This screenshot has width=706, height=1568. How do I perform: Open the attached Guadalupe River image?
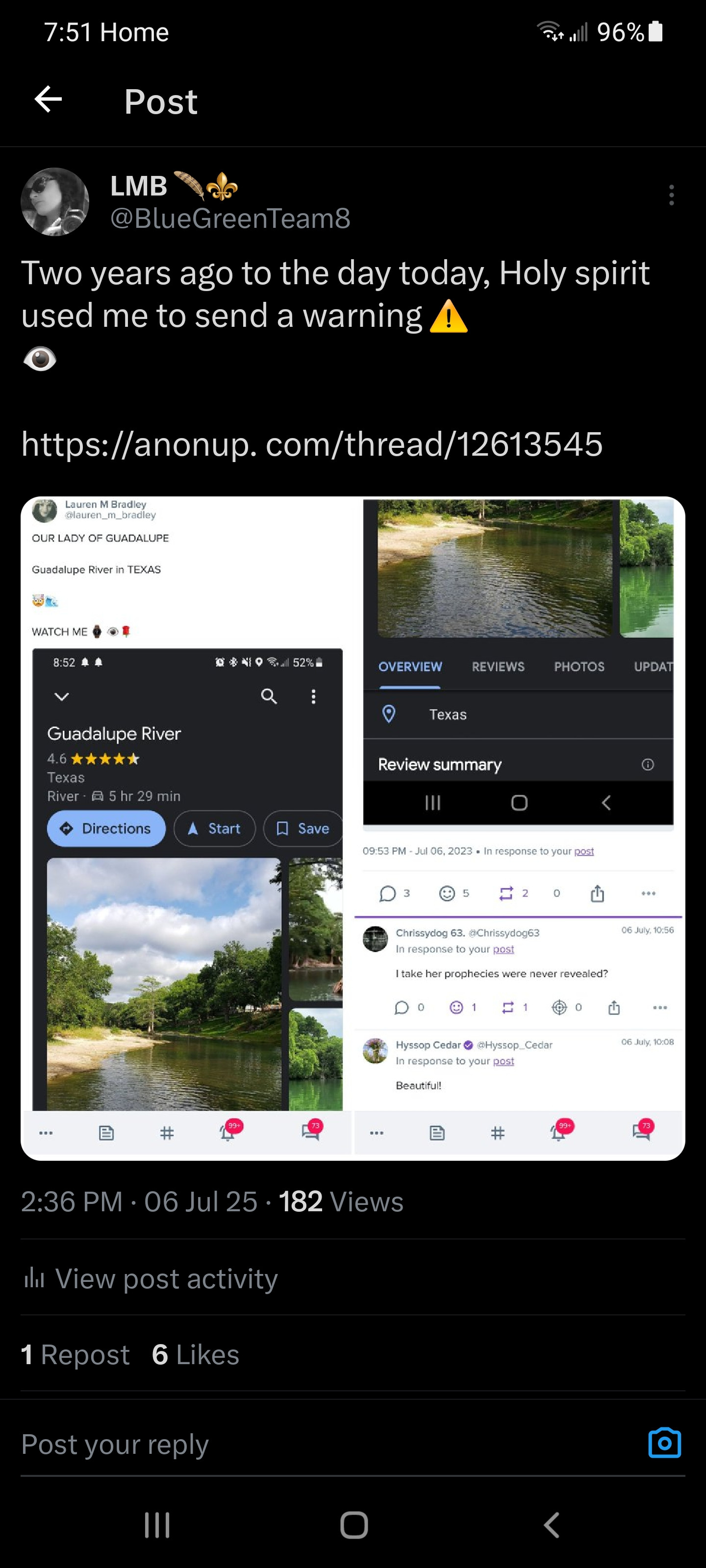[353, 828]
